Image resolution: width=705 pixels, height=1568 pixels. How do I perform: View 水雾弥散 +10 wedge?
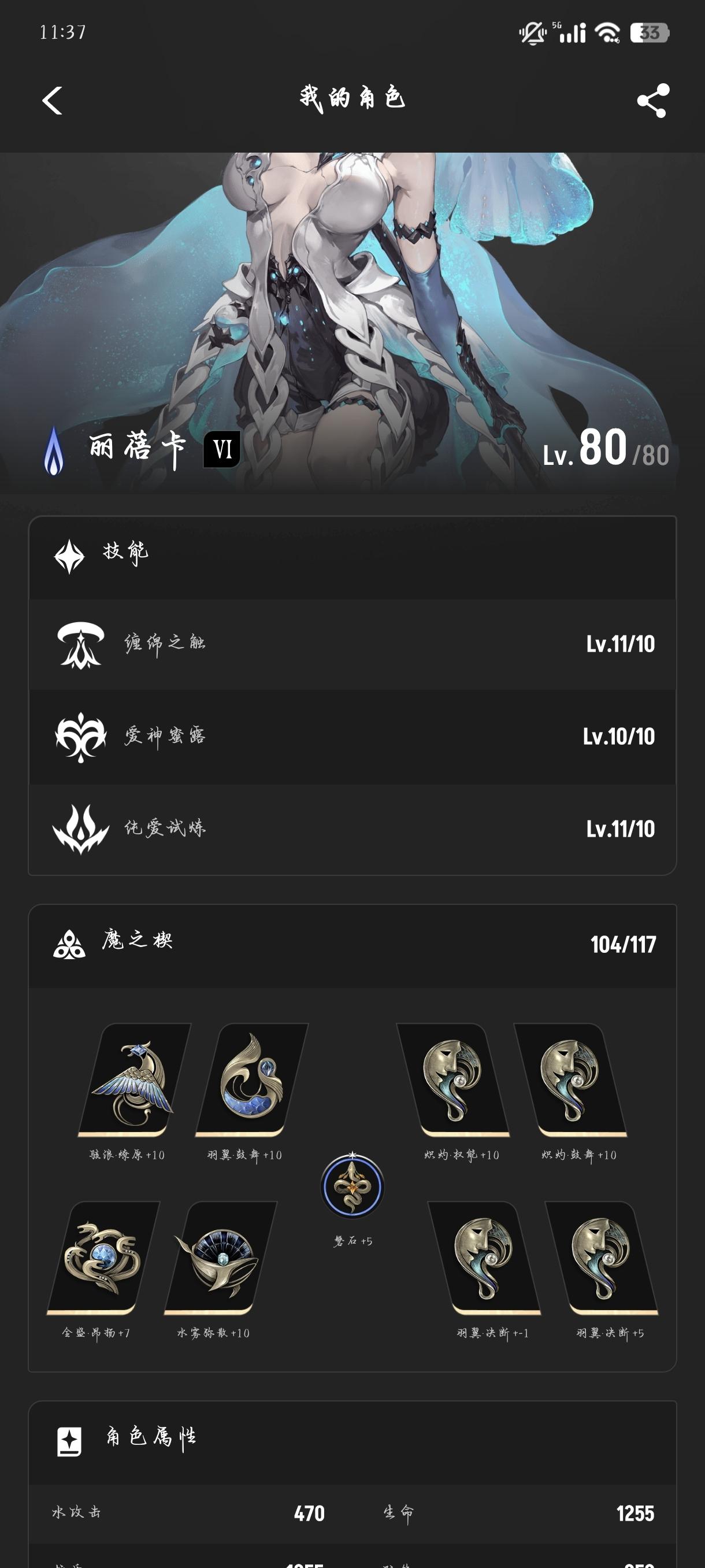coord(220,1258)
